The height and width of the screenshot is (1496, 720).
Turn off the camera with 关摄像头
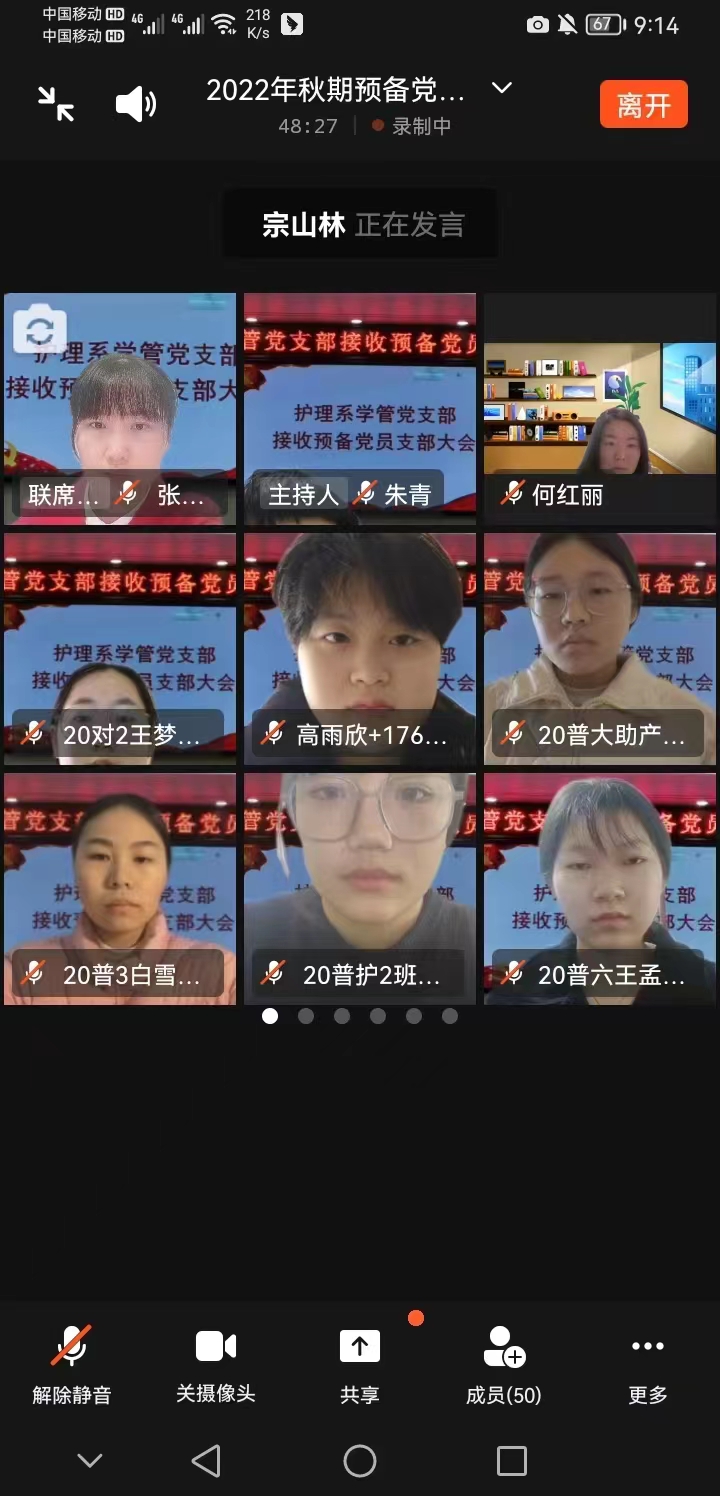(x=216, y=1364)
